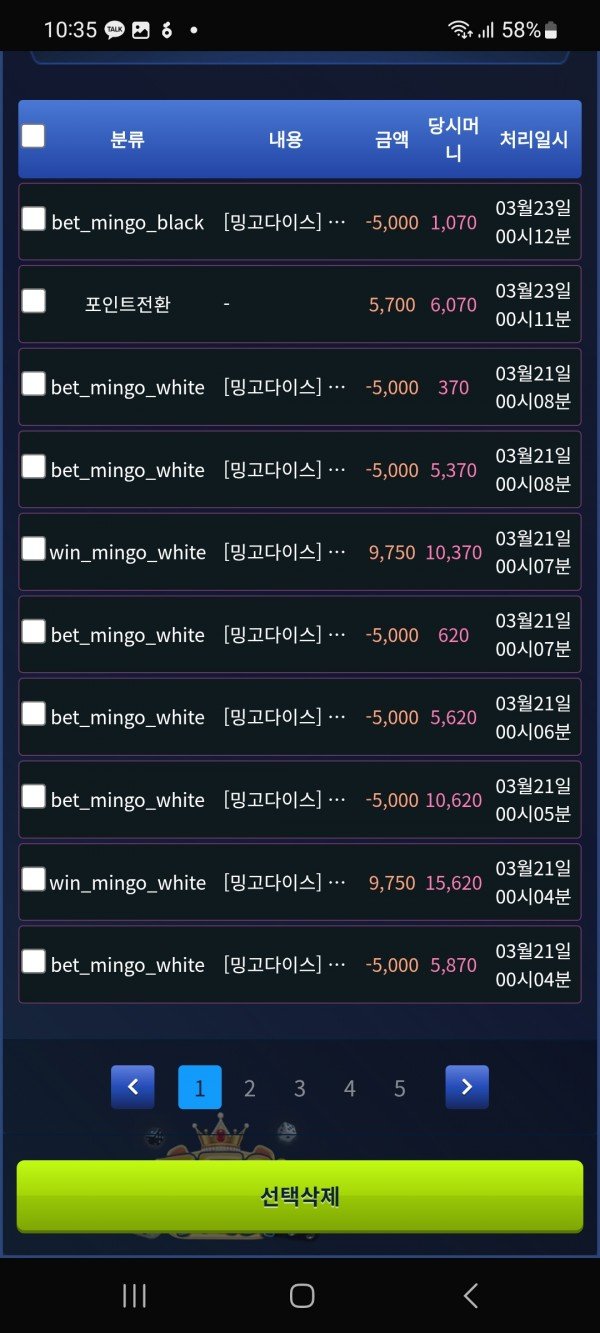Image resolution: width=600 pixels, height=1333 pixels.
Task: Tap the 선택삭제 button
Action: coord(300,1196)
